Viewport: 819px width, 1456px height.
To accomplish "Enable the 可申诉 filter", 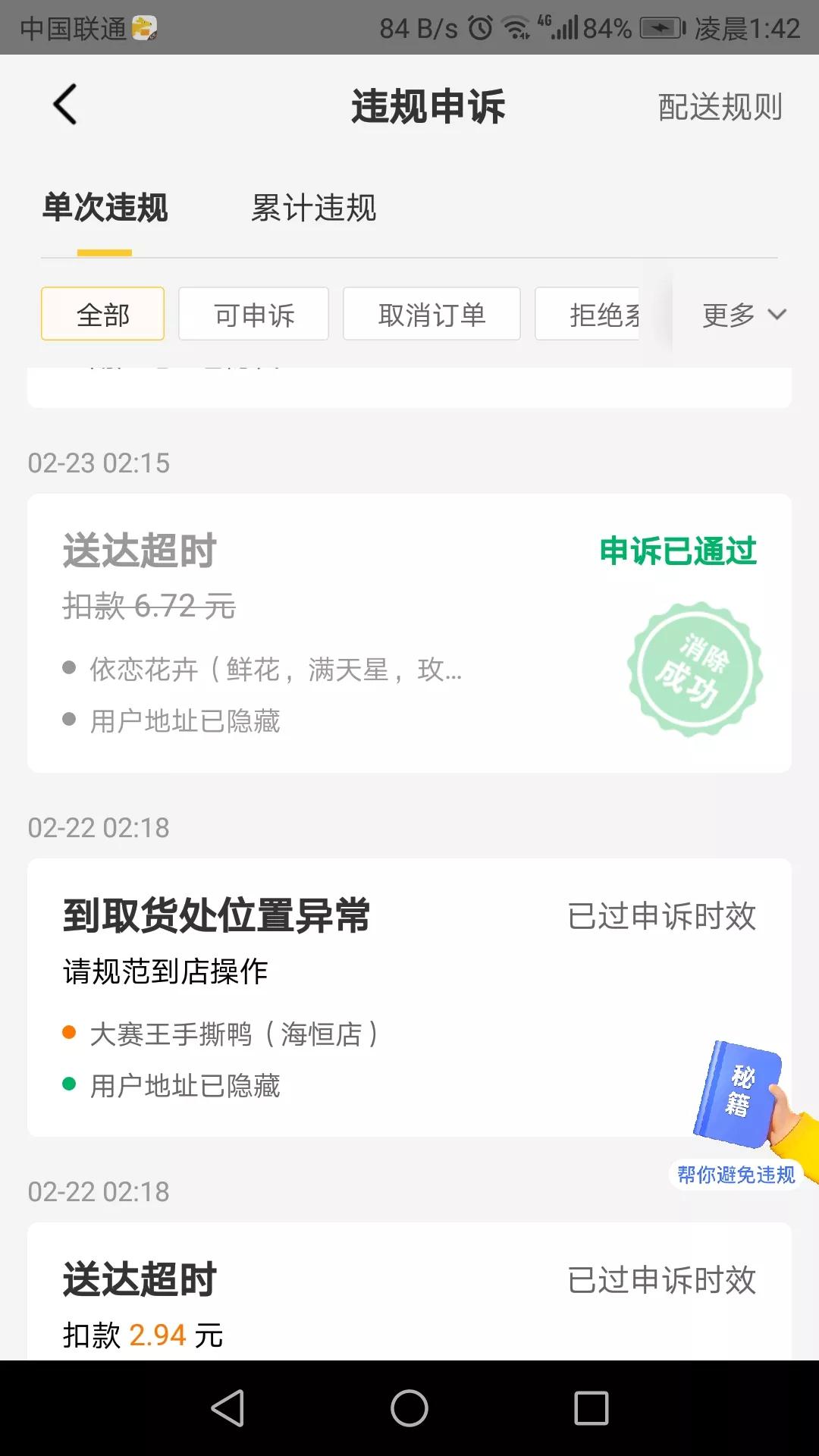I will click(x=253, y=313).
